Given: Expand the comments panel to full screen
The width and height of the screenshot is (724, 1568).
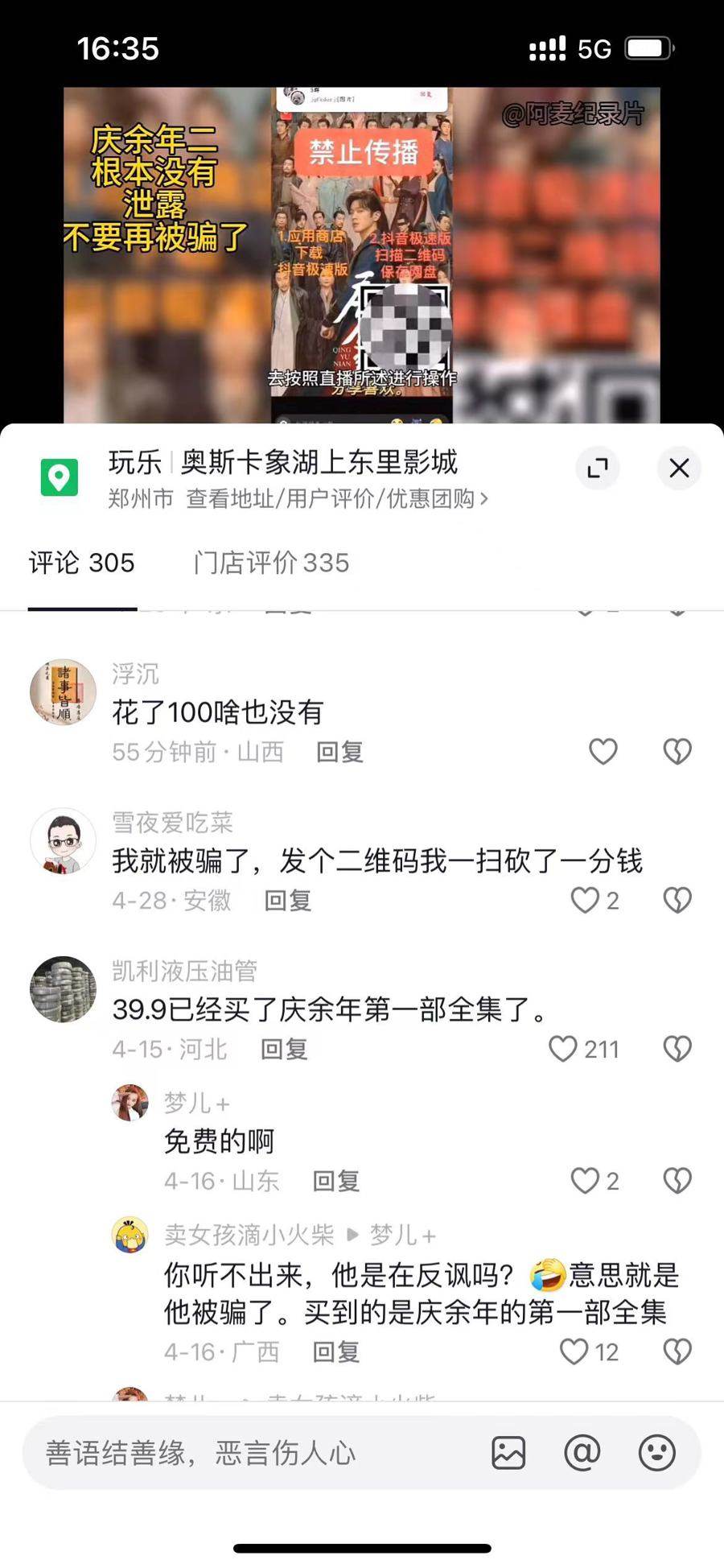Looking at the screenshot, I should click(598, 468).
